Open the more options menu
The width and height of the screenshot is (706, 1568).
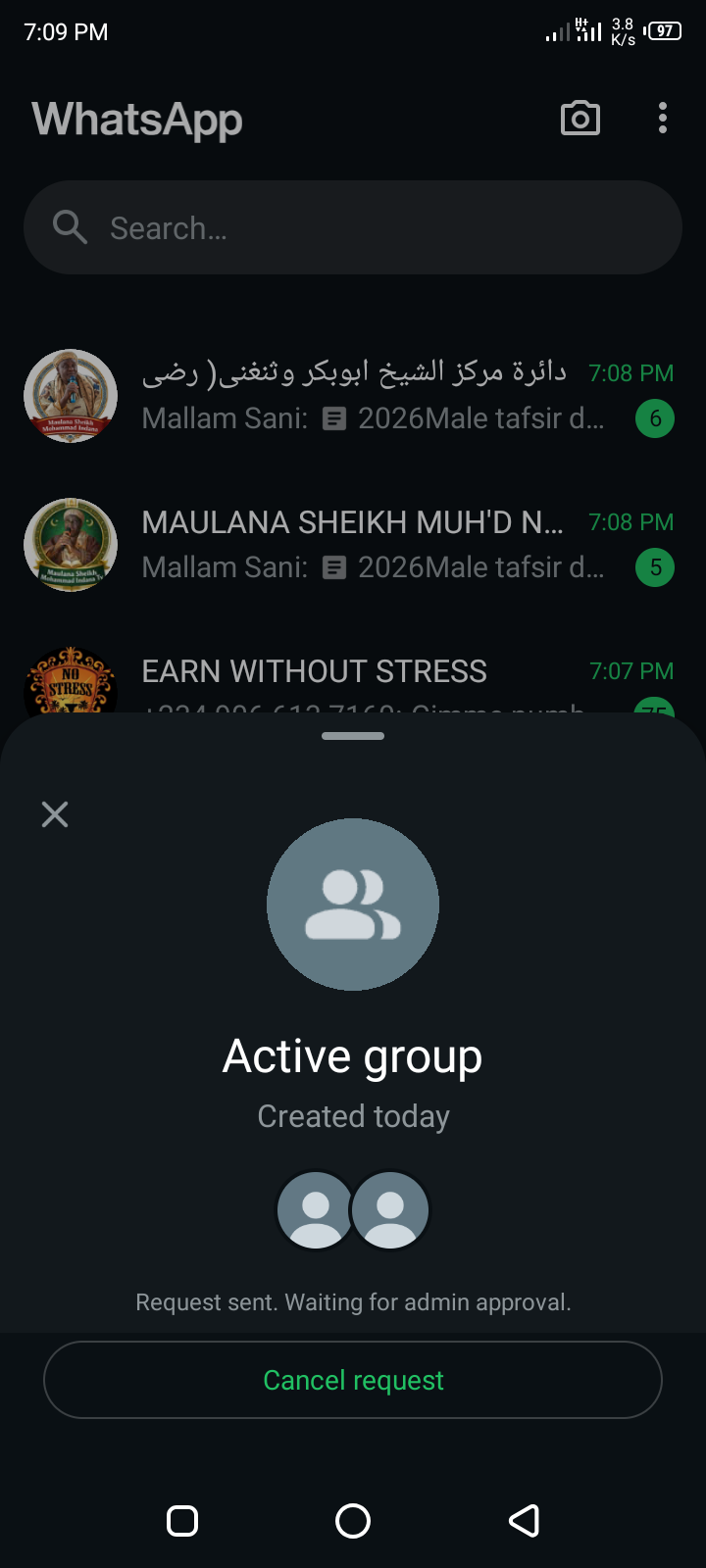(x=663, y=119)
